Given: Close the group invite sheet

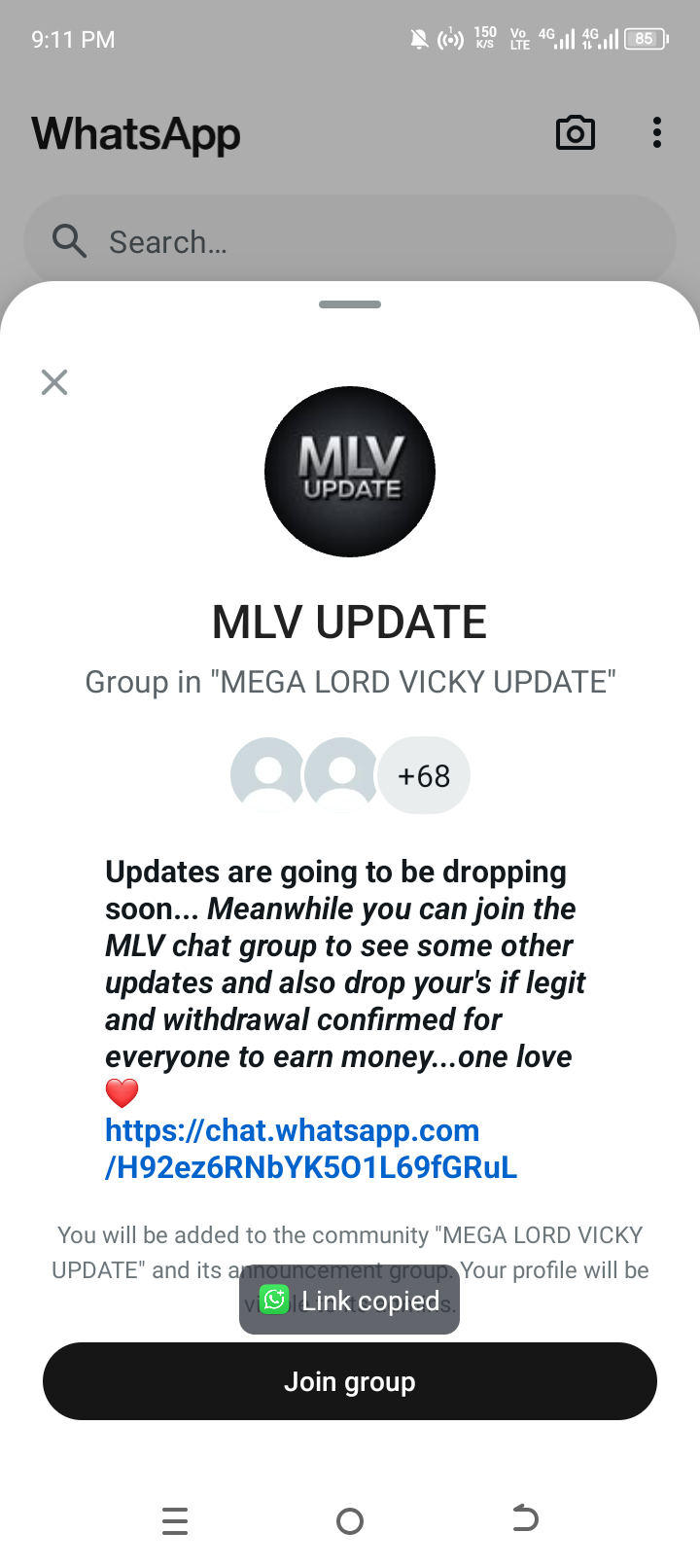Looking at the screenshot, I should [54, 382].
